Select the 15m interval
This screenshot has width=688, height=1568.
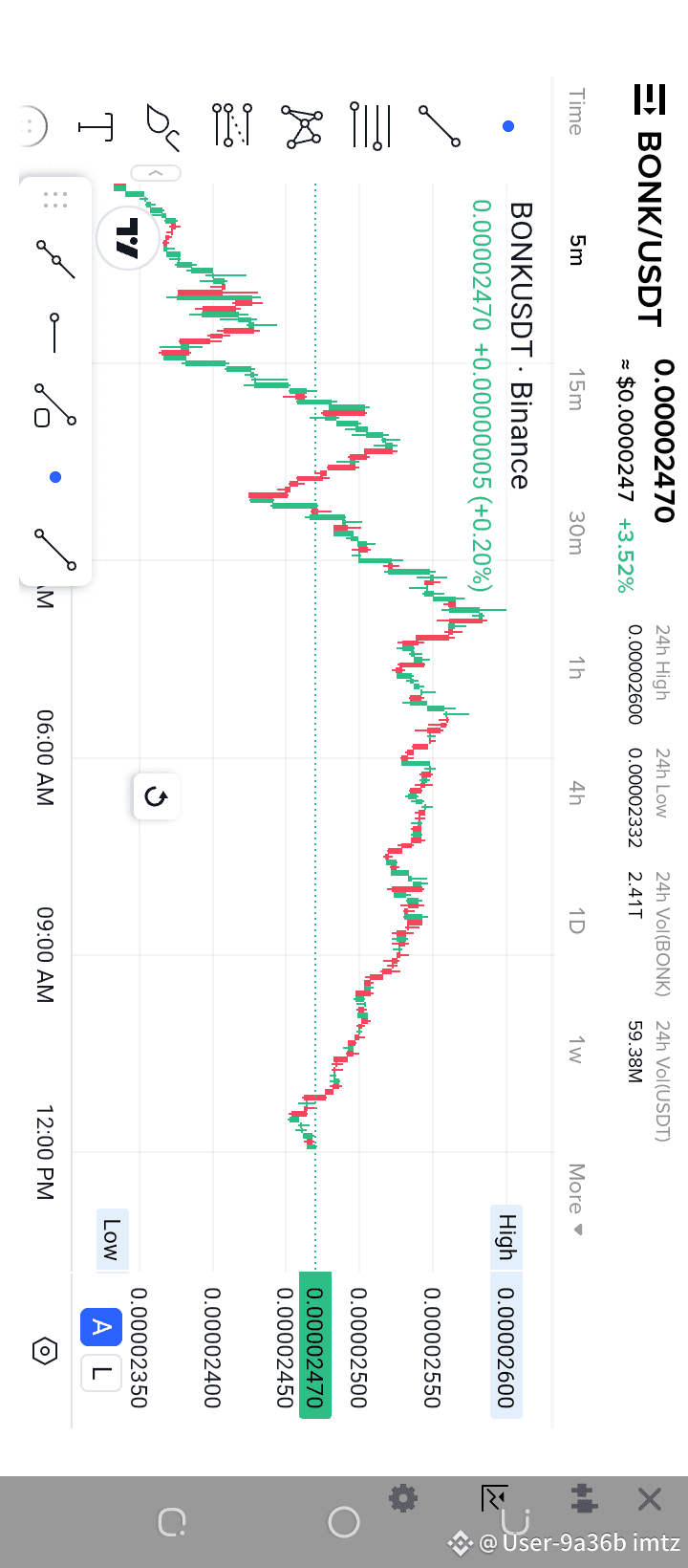[x=576, y=389]
